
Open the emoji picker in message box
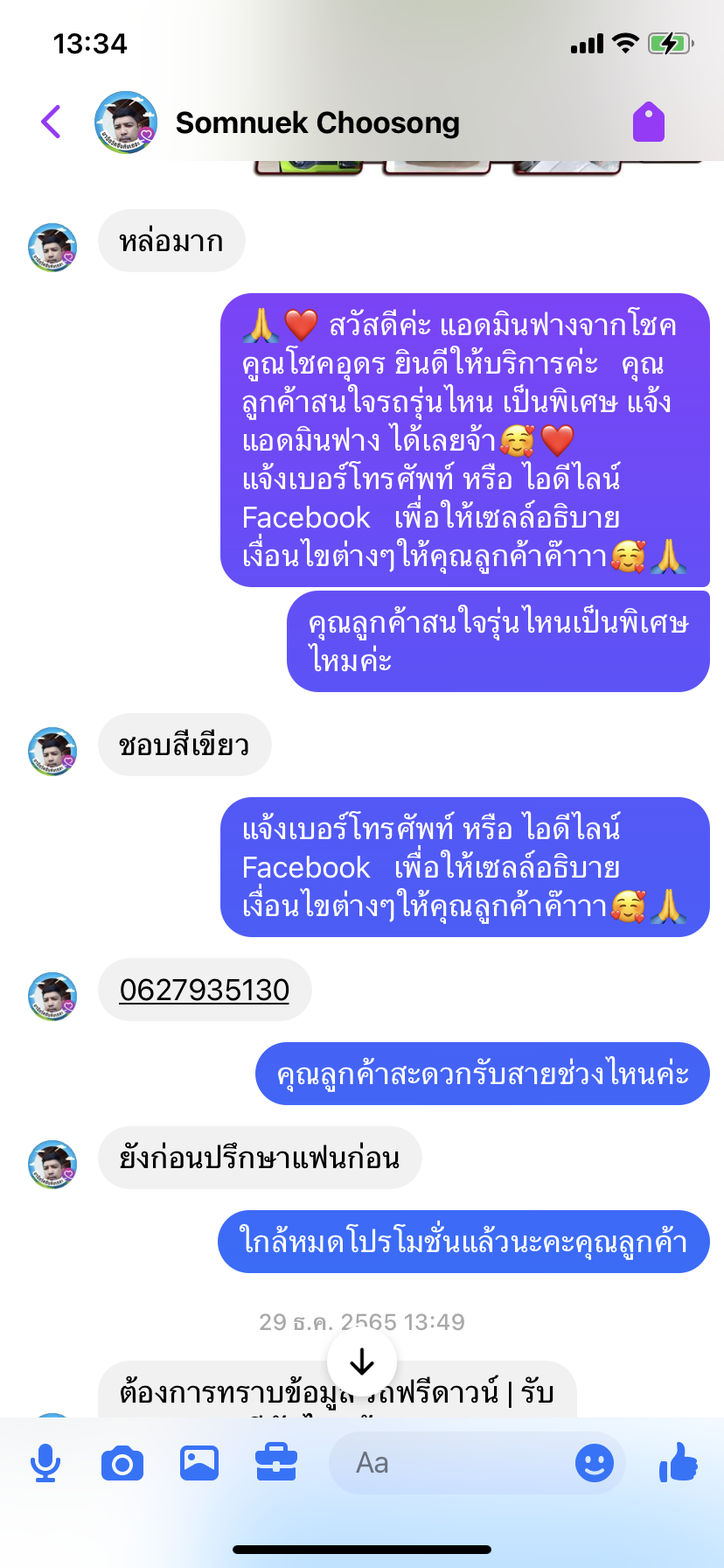594,1463
